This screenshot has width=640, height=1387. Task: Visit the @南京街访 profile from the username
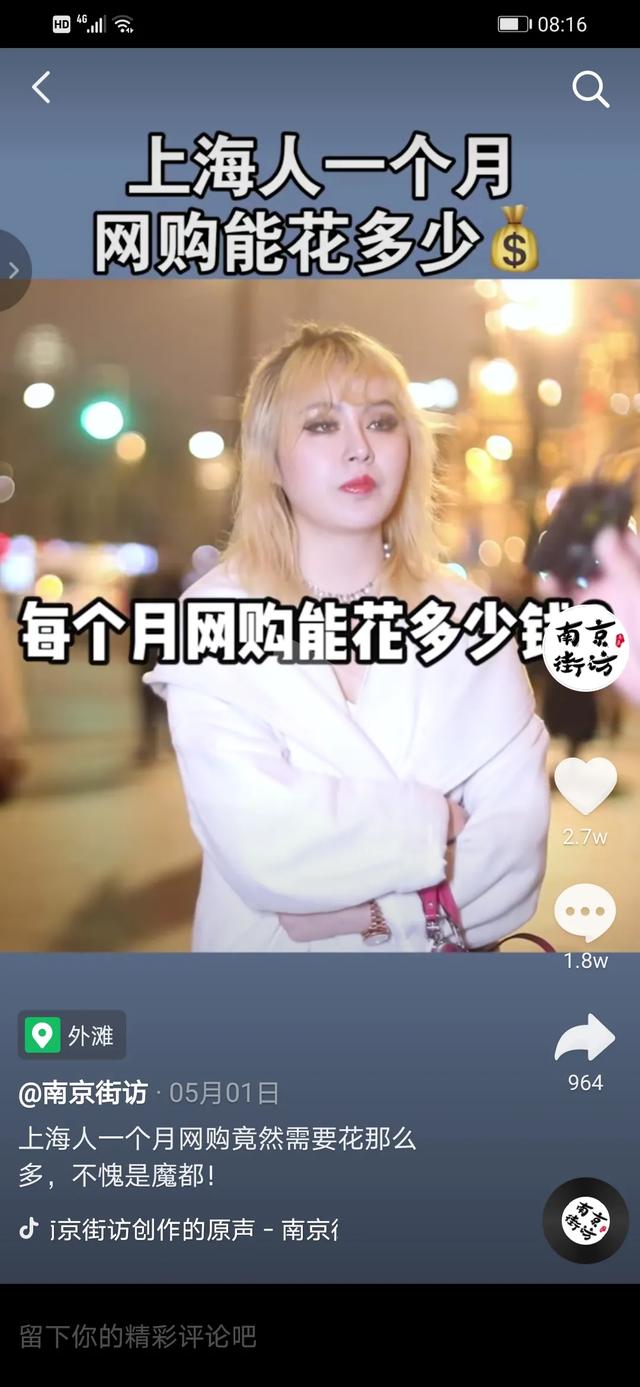83,1093
